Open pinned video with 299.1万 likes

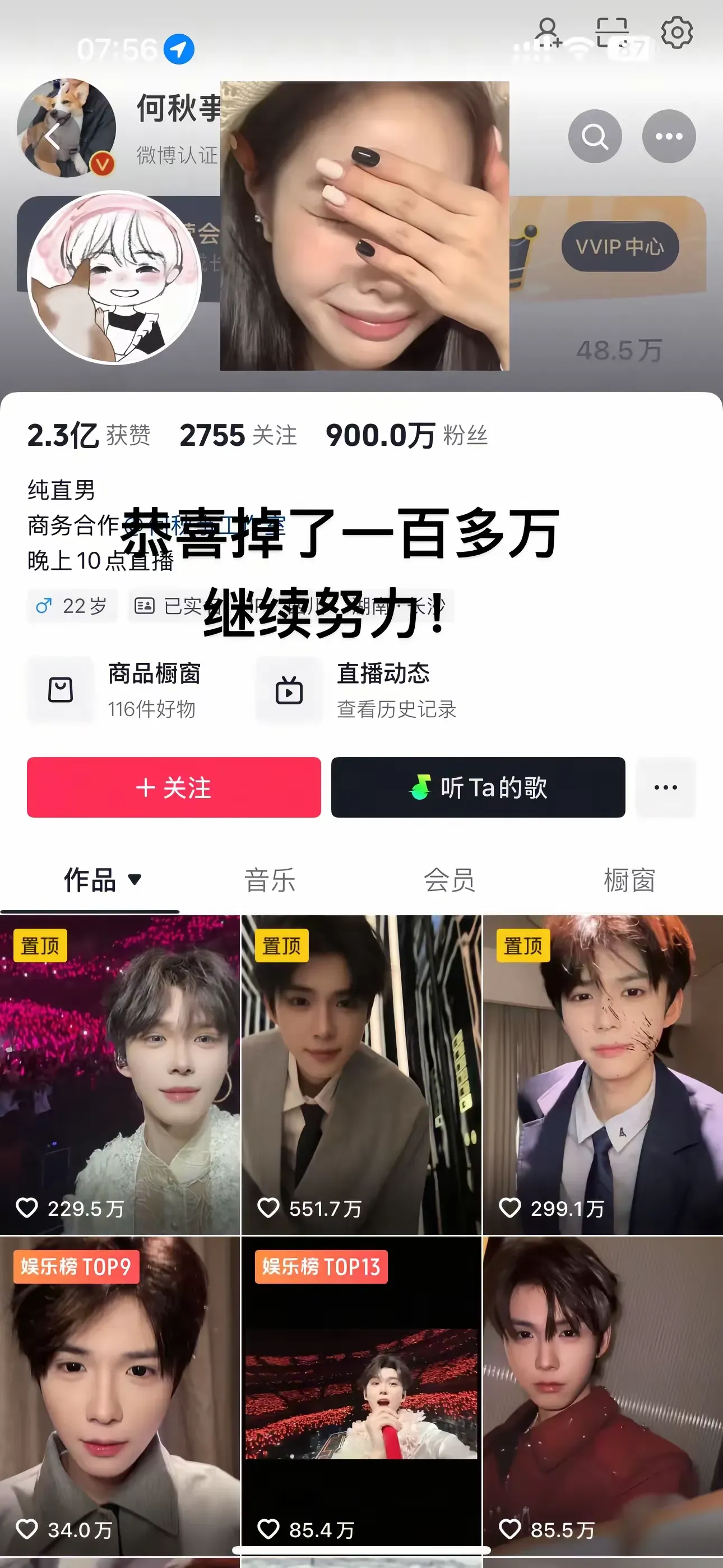(602, 1074)
